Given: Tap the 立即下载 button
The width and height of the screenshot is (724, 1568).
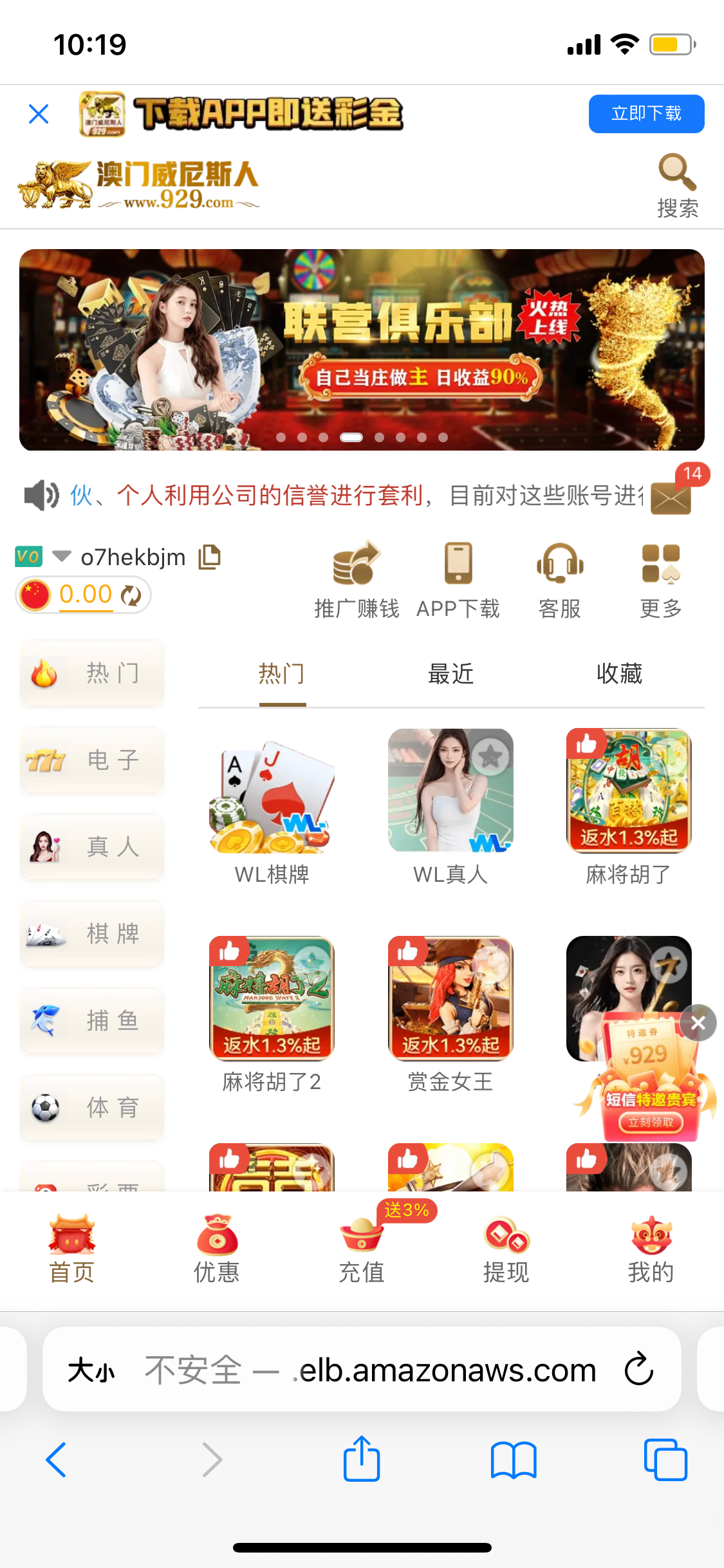Looking at the screenshot, I should (x=645, y=114).
